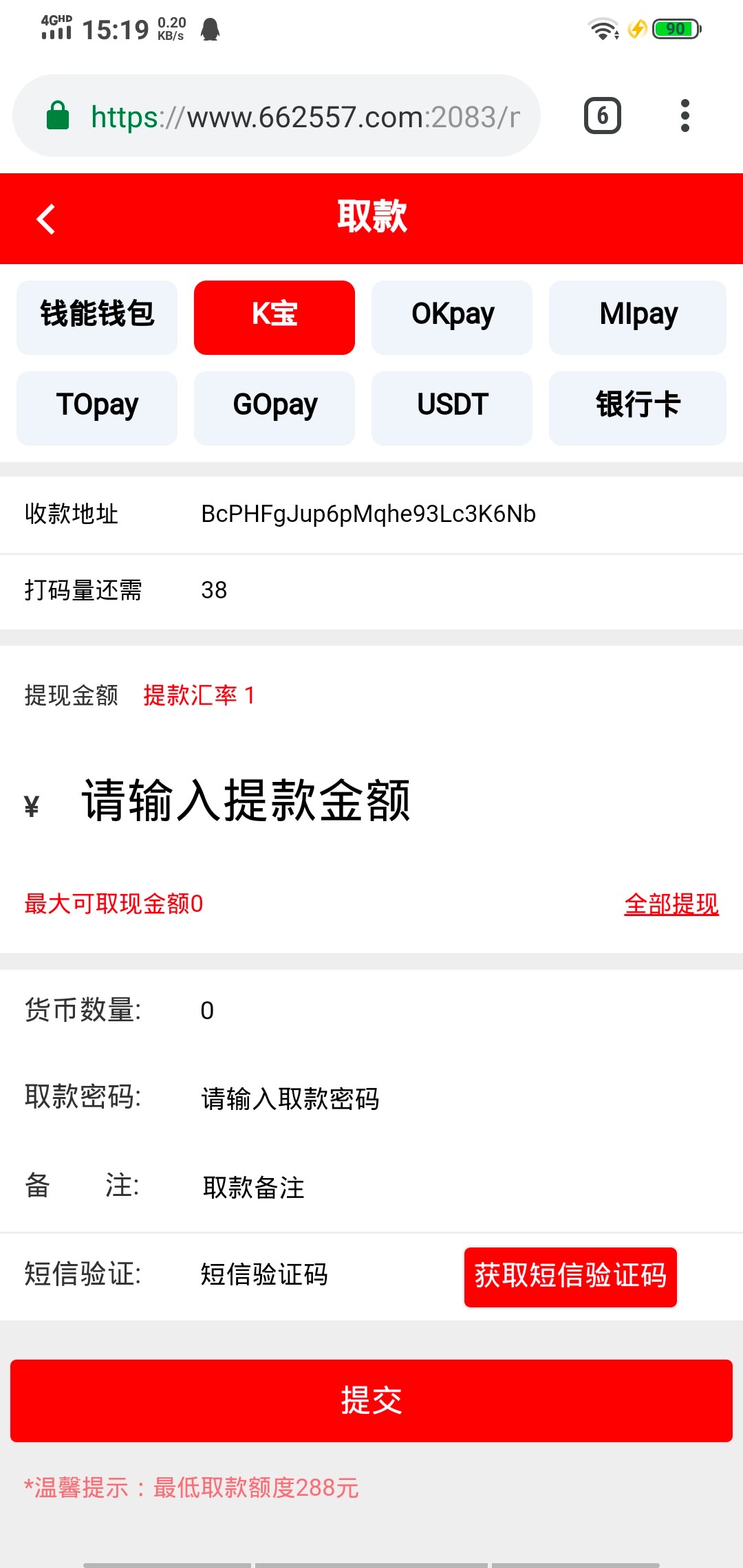Submit withdrawal with 提交 button
The image size is (743, 1568).
(371, 1400)
